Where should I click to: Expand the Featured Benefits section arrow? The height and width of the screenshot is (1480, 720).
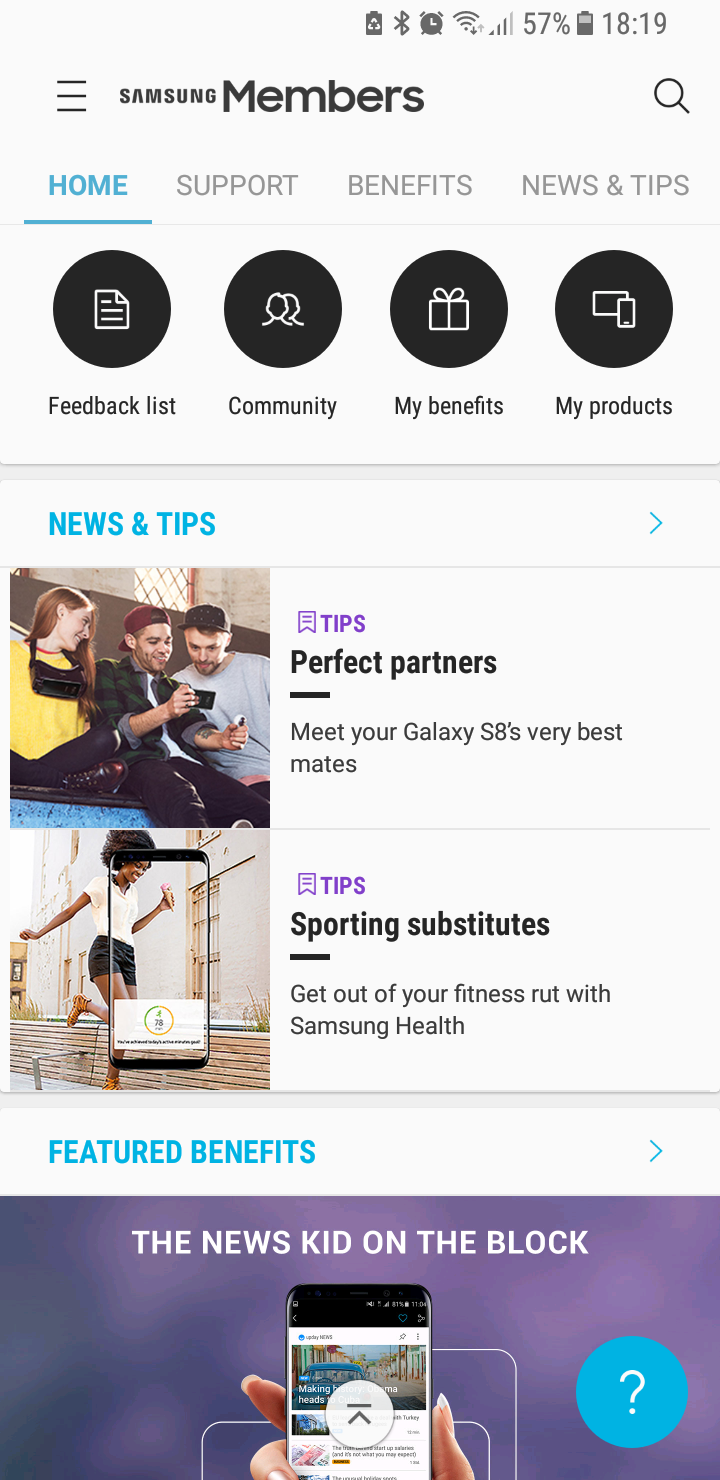coord(656,1151)
